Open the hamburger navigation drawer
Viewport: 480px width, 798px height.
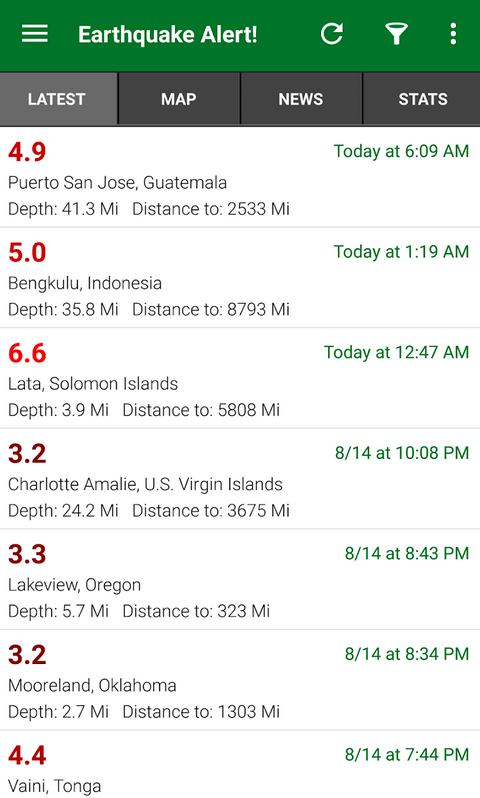(x=35, y=35)
